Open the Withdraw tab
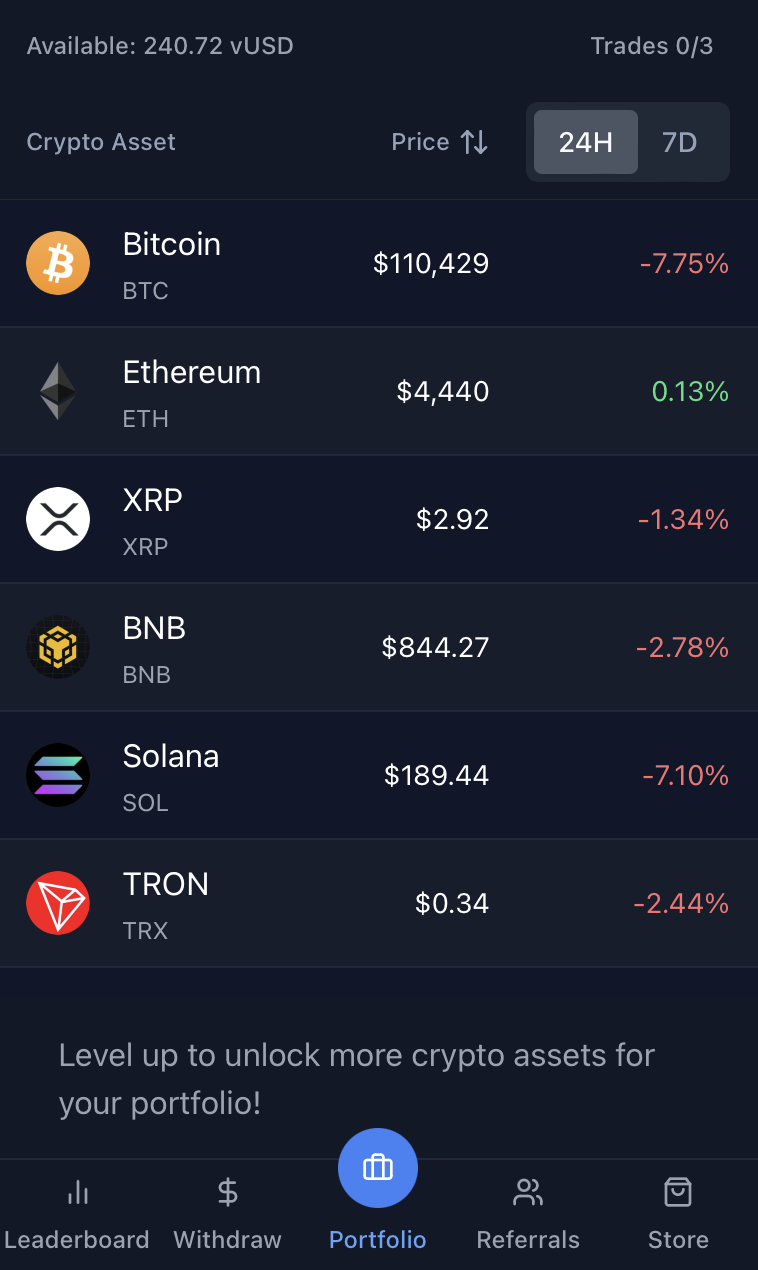 [228, 1215]
